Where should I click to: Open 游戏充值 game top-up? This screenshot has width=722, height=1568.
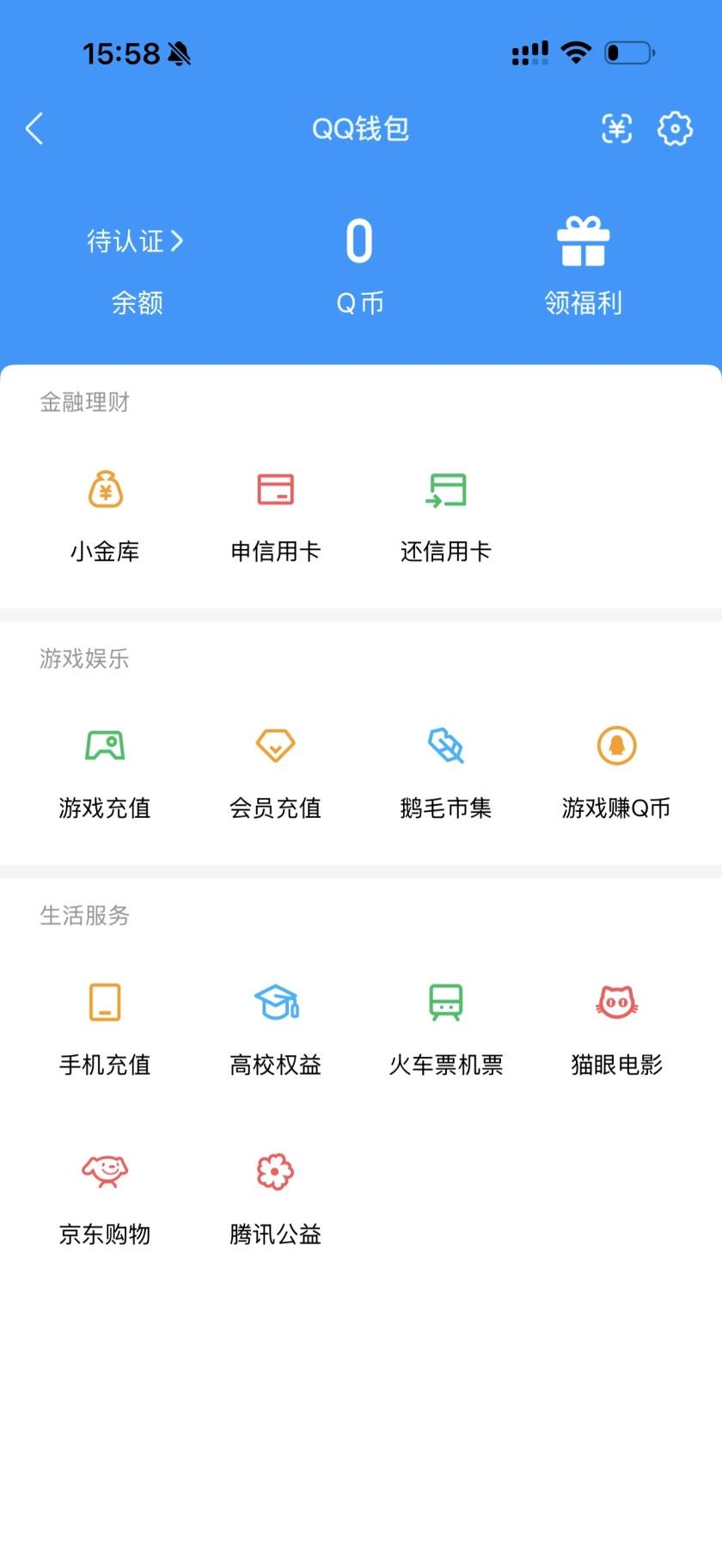[104, 771]
